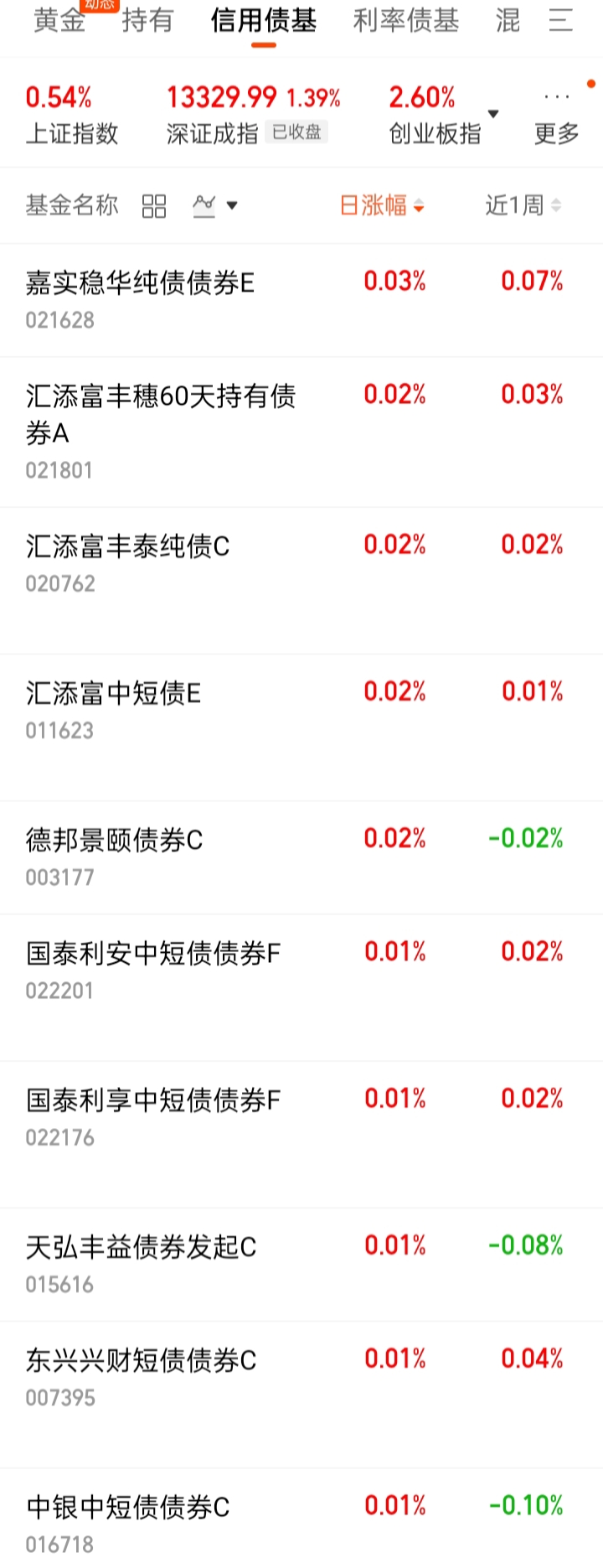Screen dimensions: 603x1568
Task: Sort the list by 日涨幅
Action: (x=382, y=206)
